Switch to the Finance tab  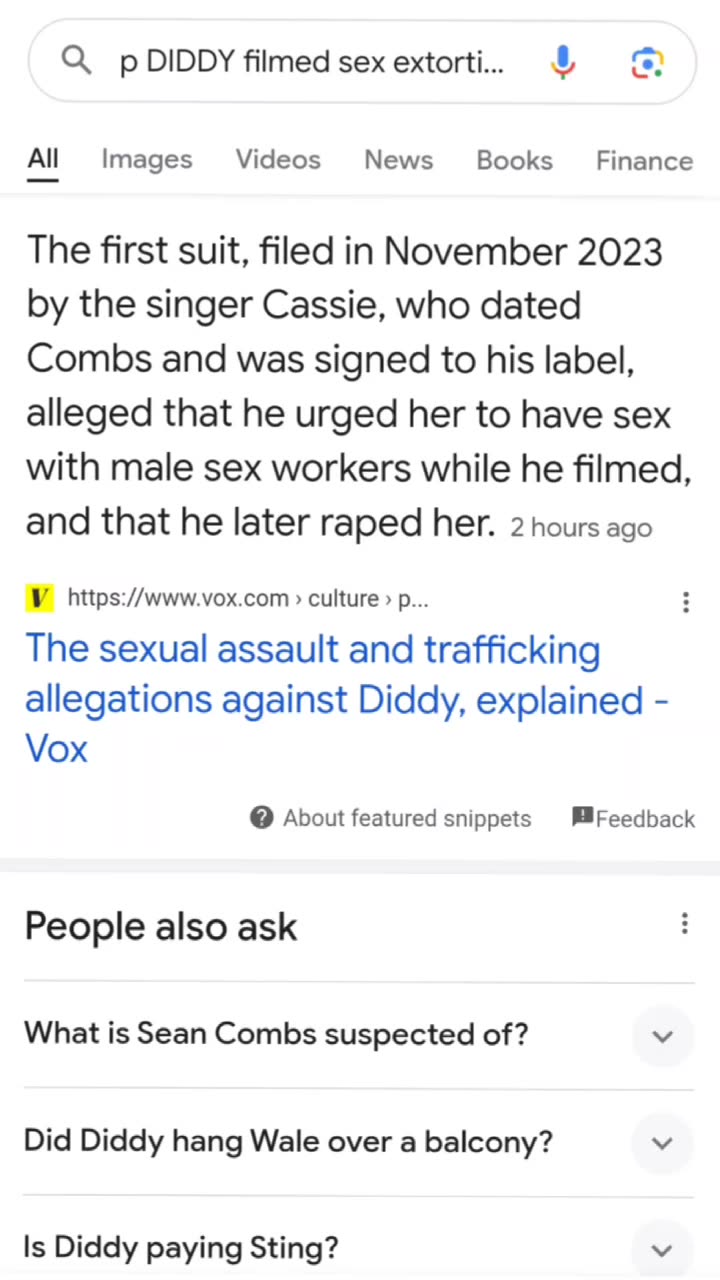tap(644, 160)
